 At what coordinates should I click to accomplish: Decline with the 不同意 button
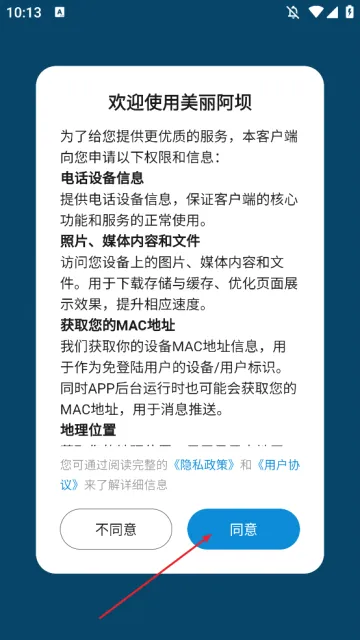(116, 529)
